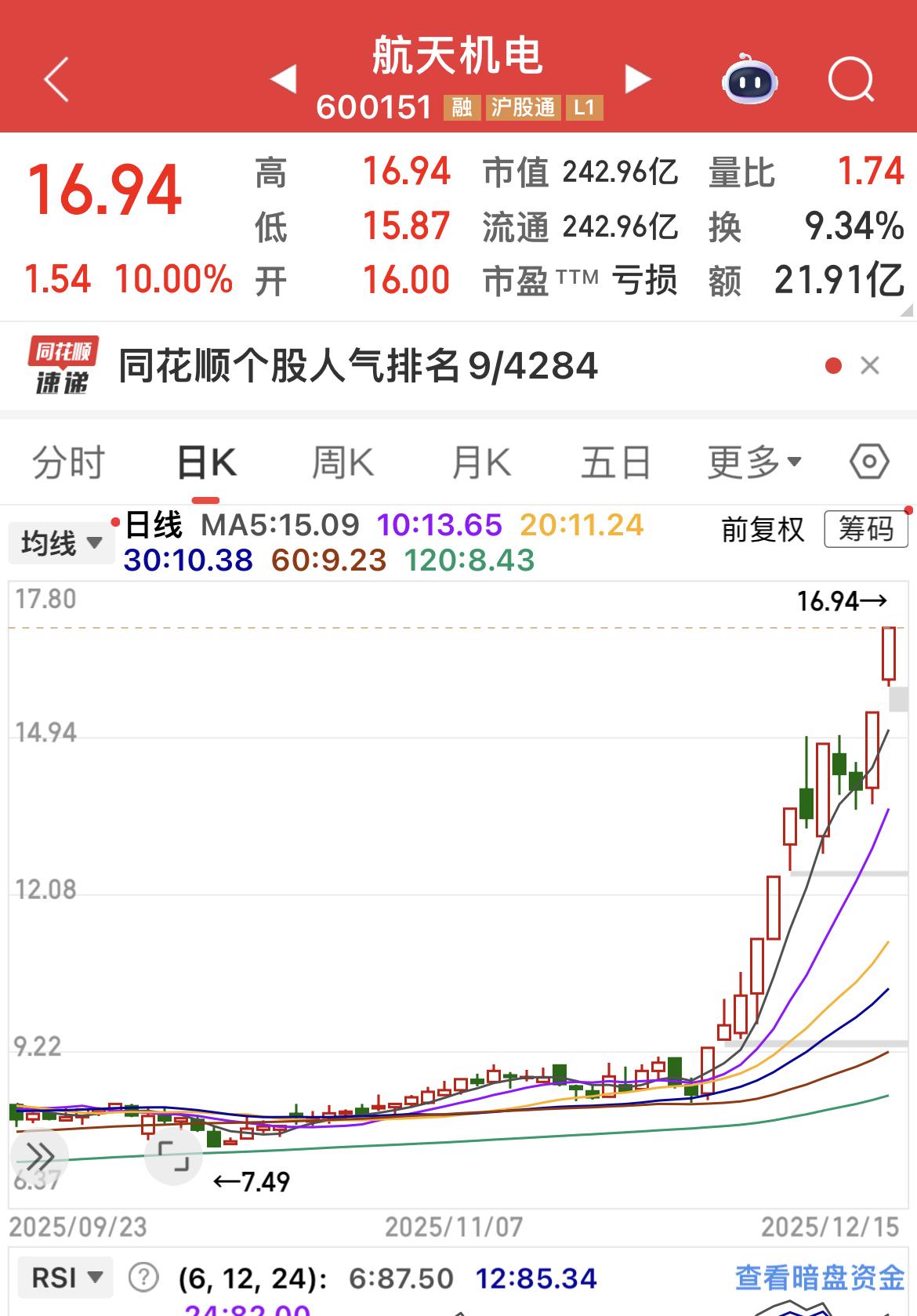The image size is (917, 1316).
Task: Tap the 筹码 button
Action: [x=865, y=530]
